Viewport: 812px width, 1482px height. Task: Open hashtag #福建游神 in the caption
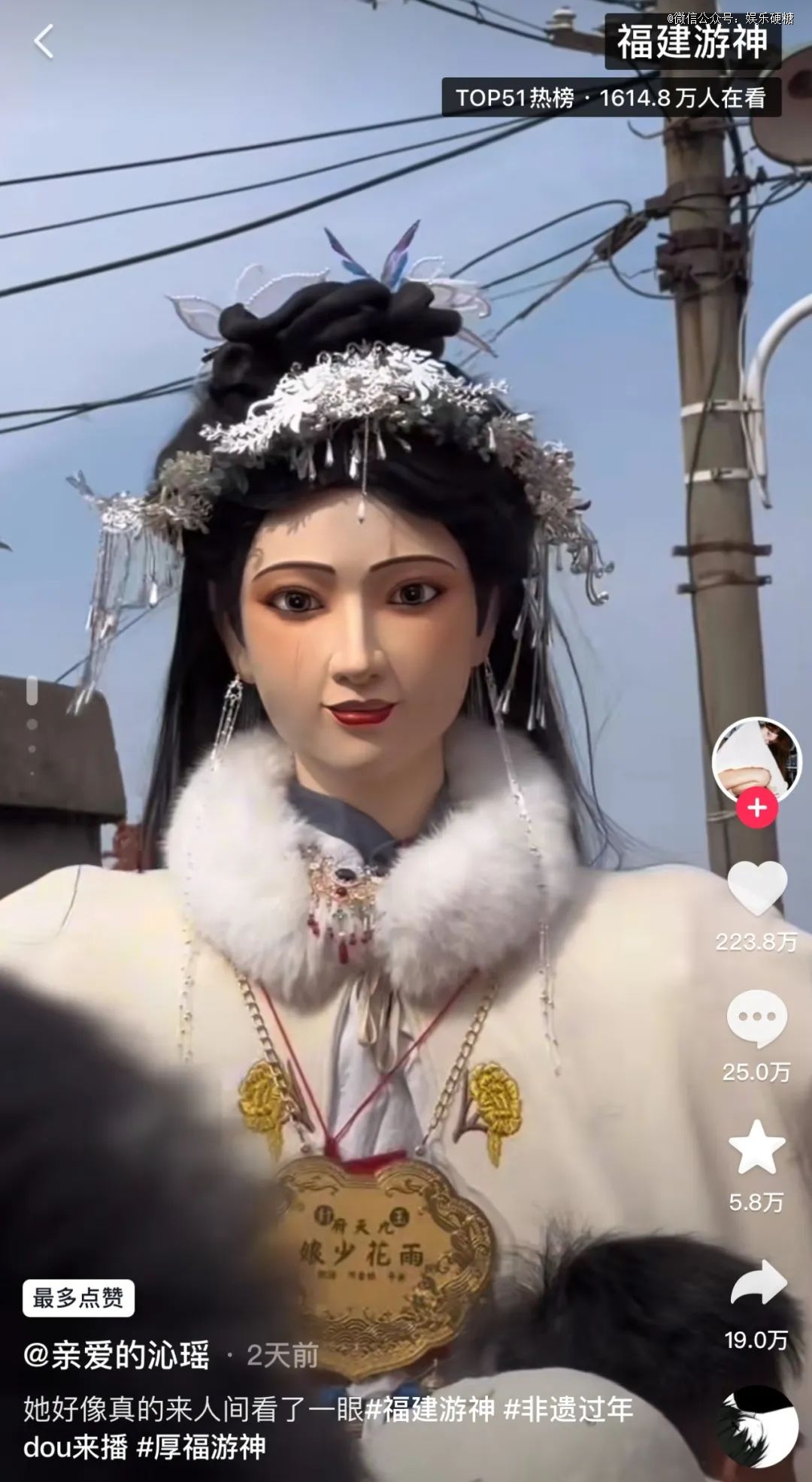tap(430, 1409)
